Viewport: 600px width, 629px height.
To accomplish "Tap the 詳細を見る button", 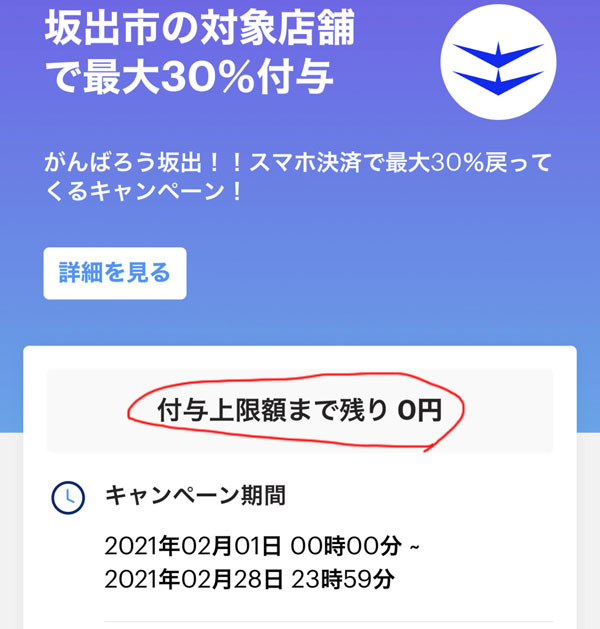I will 115,273.
